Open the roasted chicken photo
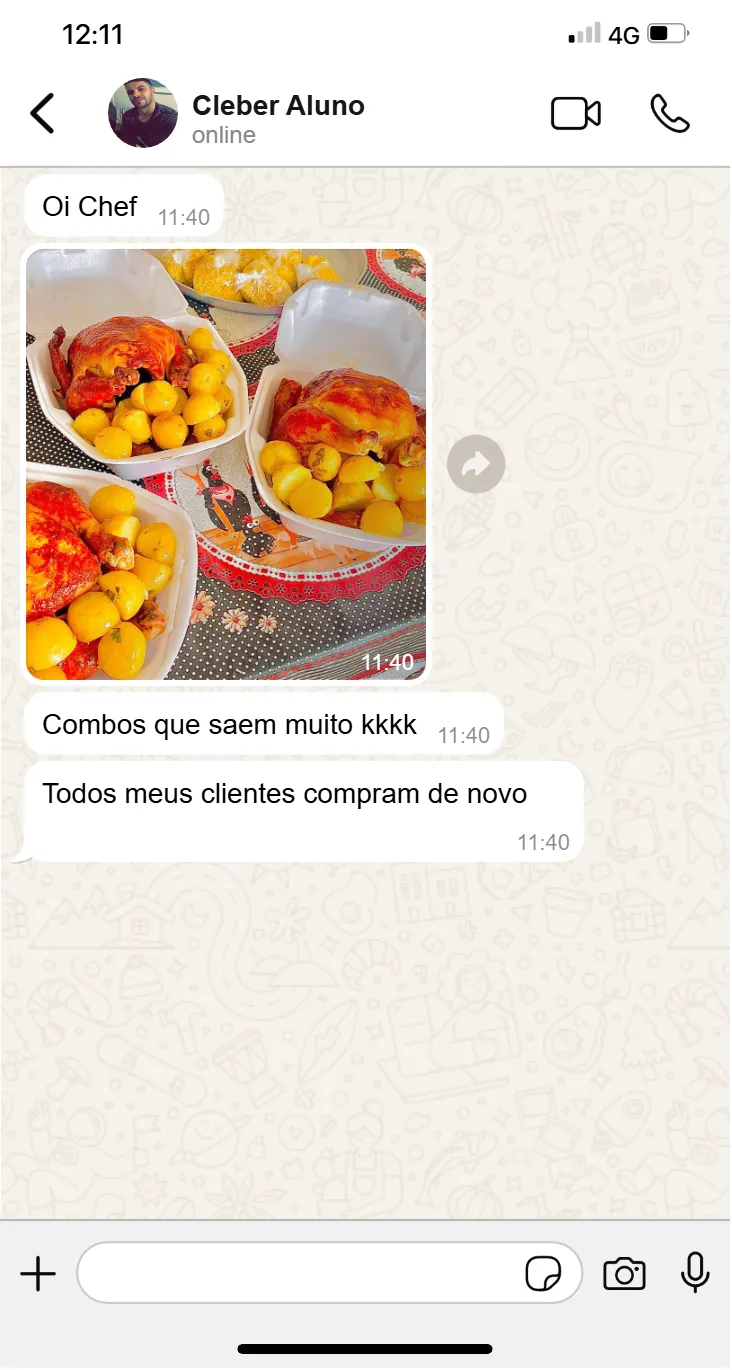The image size is (732, 1370). pos(226,464)
